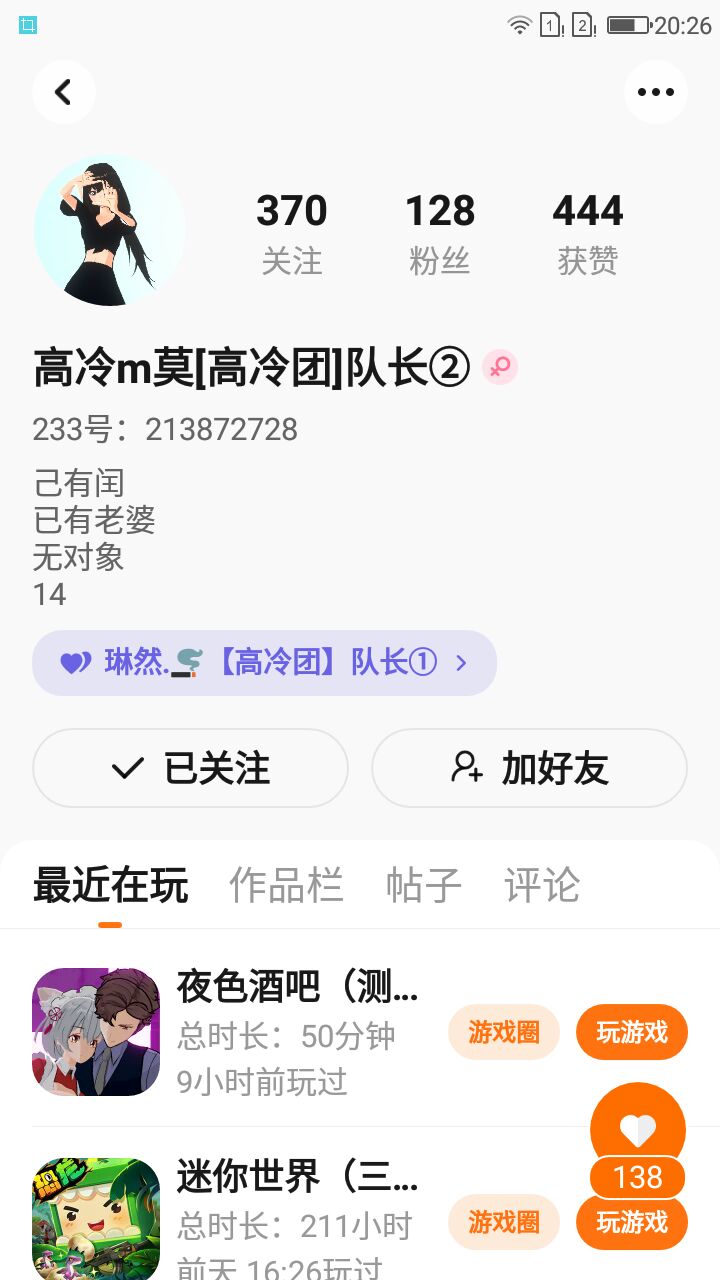Image resolution: width=720 pixels, height=1280 pixels.
Task: Open linked partner 琳然 profile chip
Action: (x=264, y=663)
